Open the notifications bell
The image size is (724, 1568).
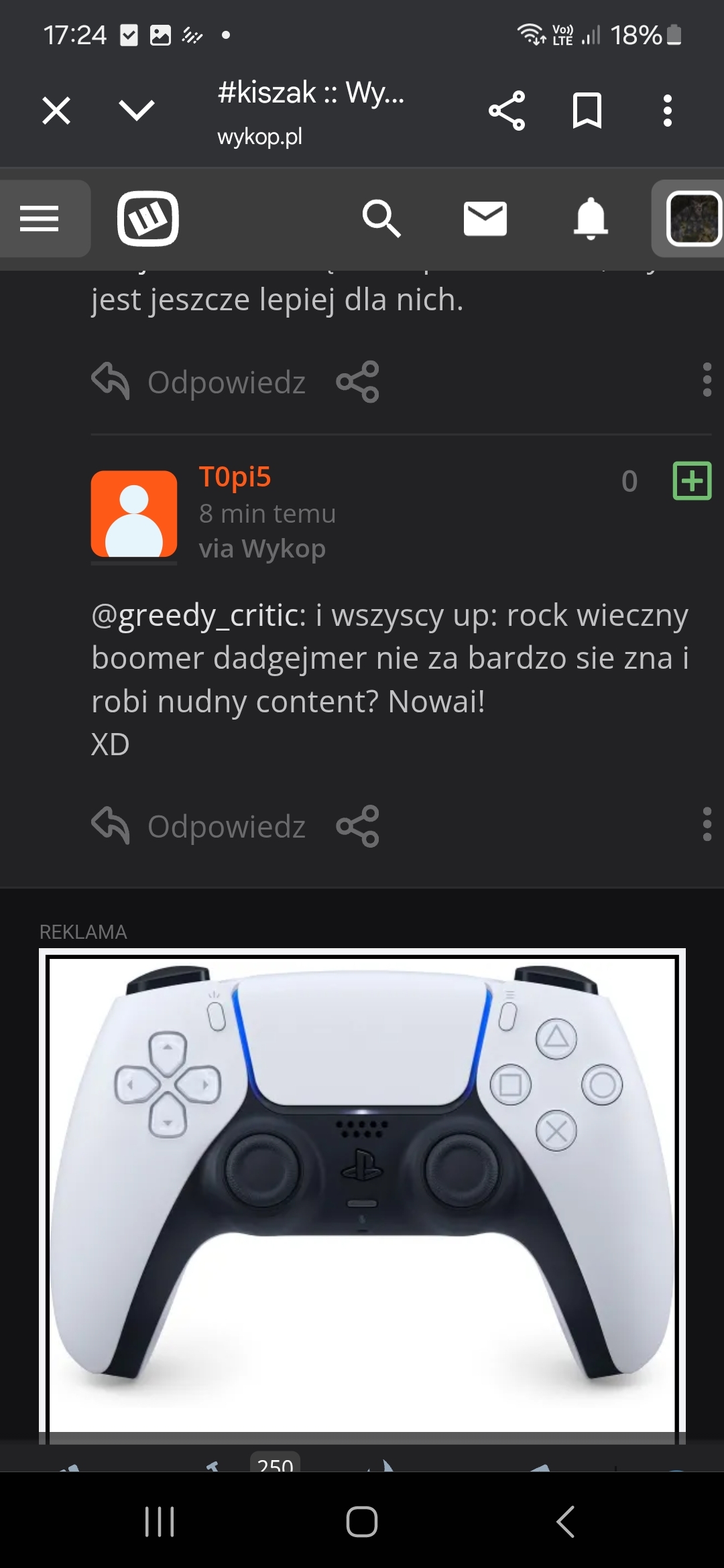(x=591, y=218)
